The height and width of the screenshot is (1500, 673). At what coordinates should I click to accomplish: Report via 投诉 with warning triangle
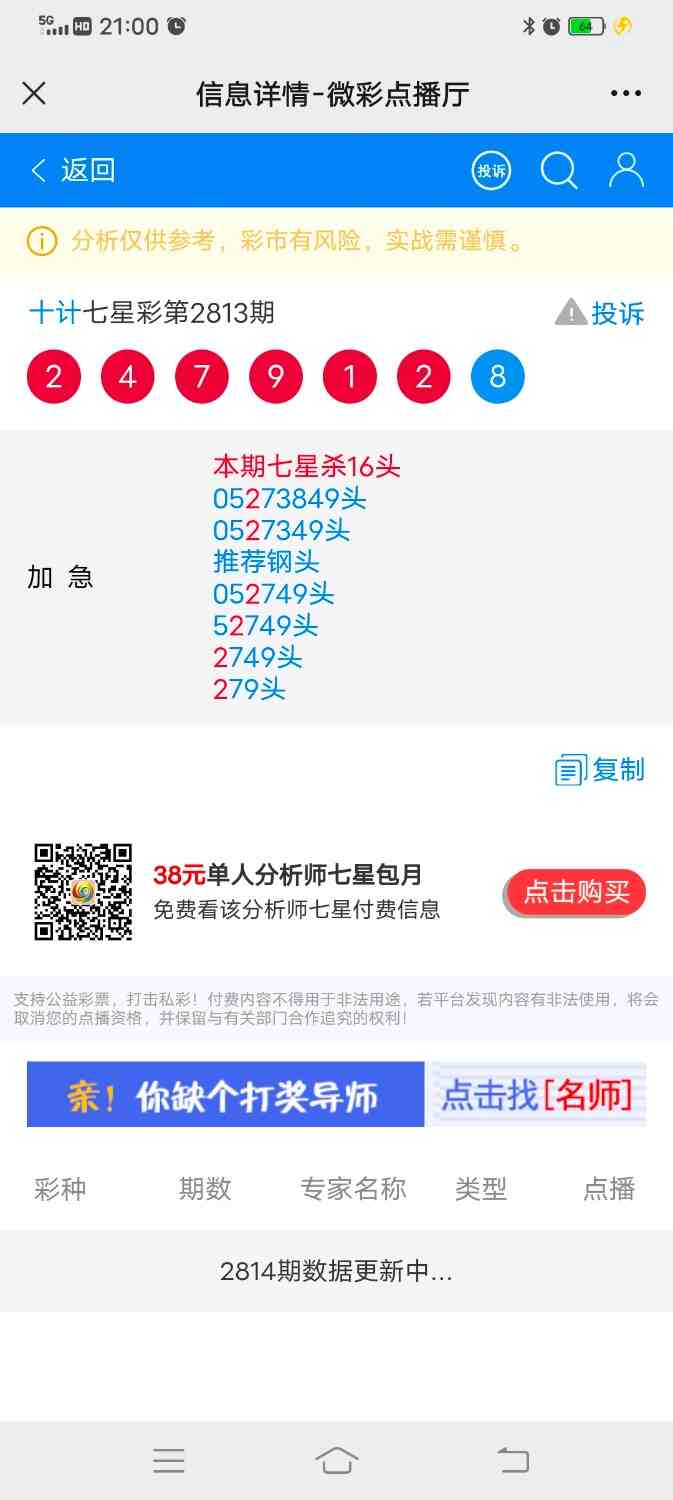(600, 313)
